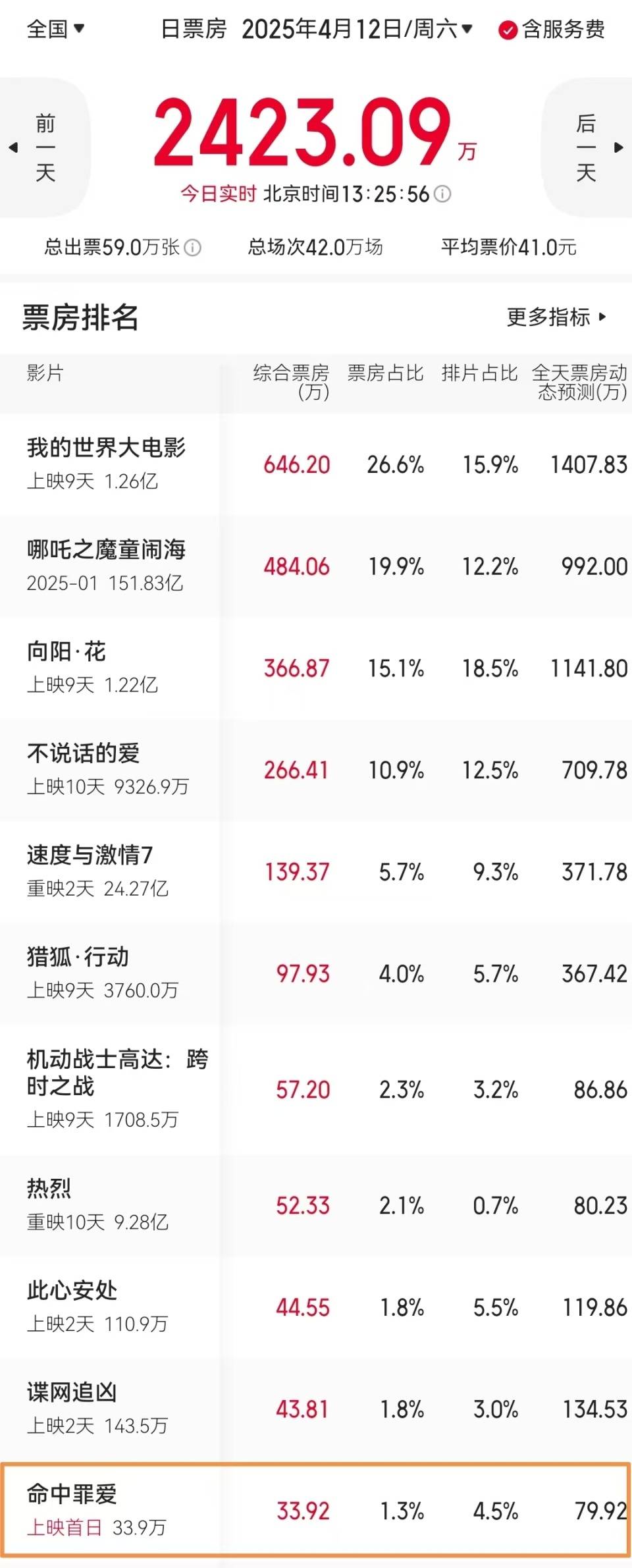Viewport: 632px width, 1568px height.
Task: Open the date picker for 2025年4月12日
Action: pyautogui.click(x=356, y=29)
